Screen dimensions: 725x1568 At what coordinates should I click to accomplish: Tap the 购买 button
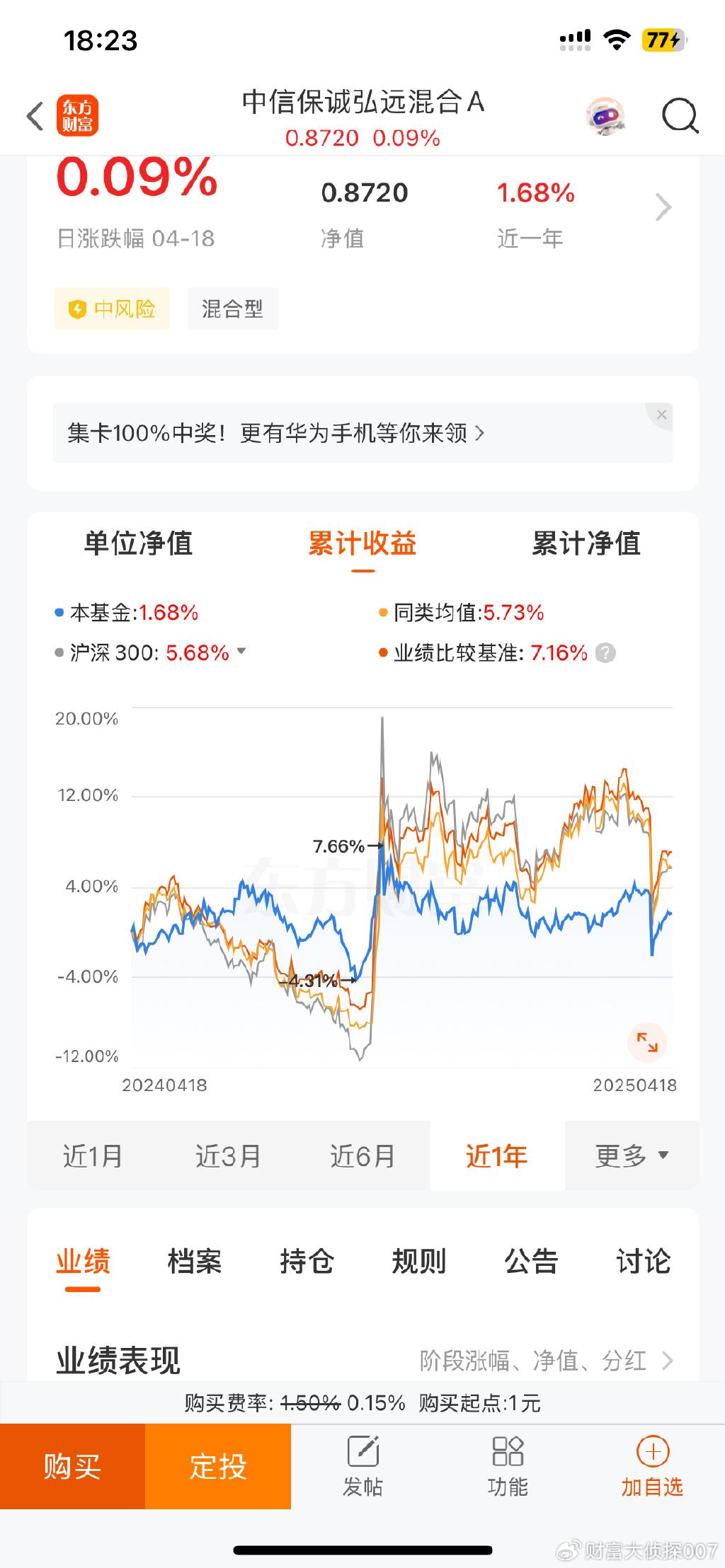tap(72, 1467)
